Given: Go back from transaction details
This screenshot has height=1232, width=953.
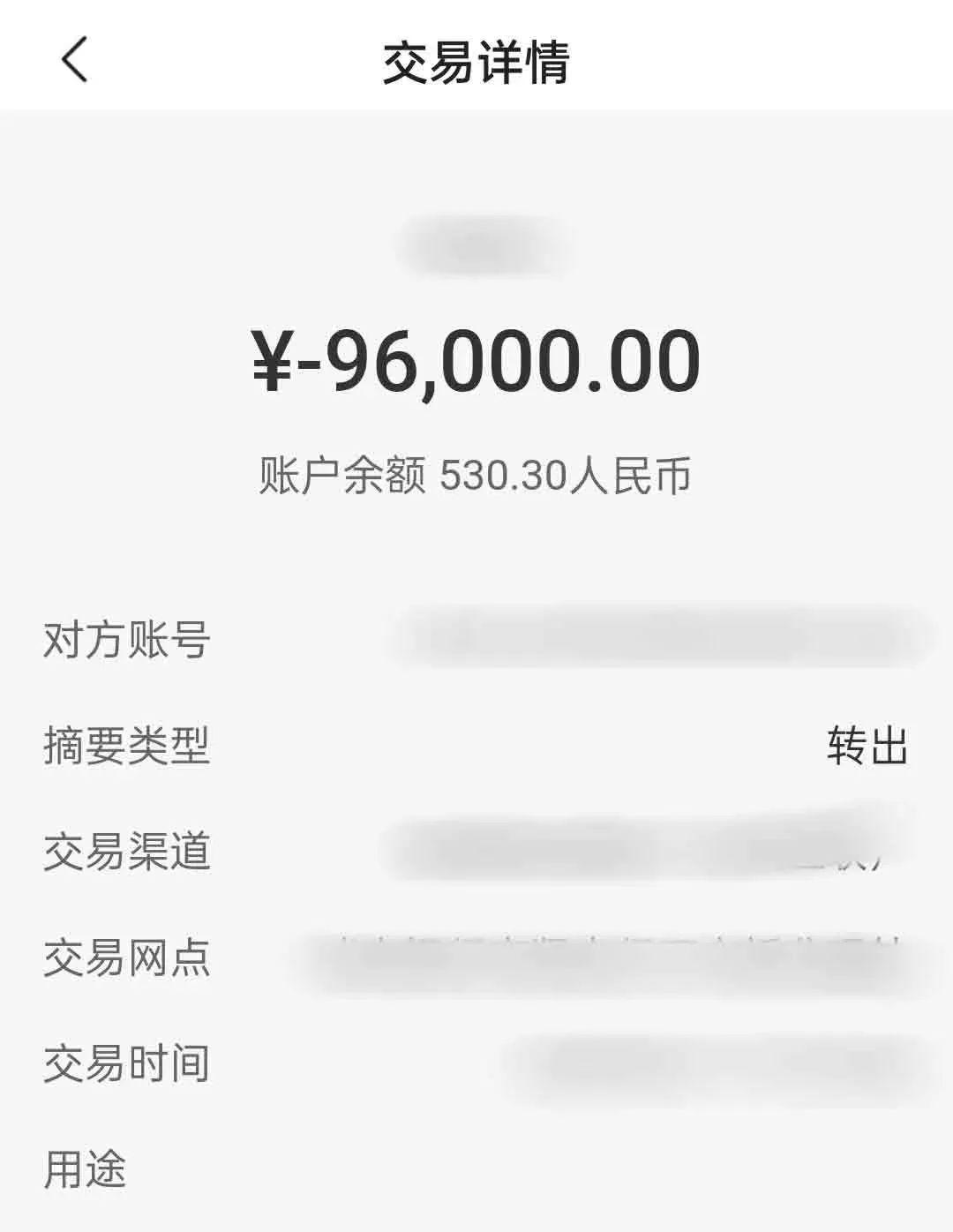Looking at the screenshot, I should 74,60.
